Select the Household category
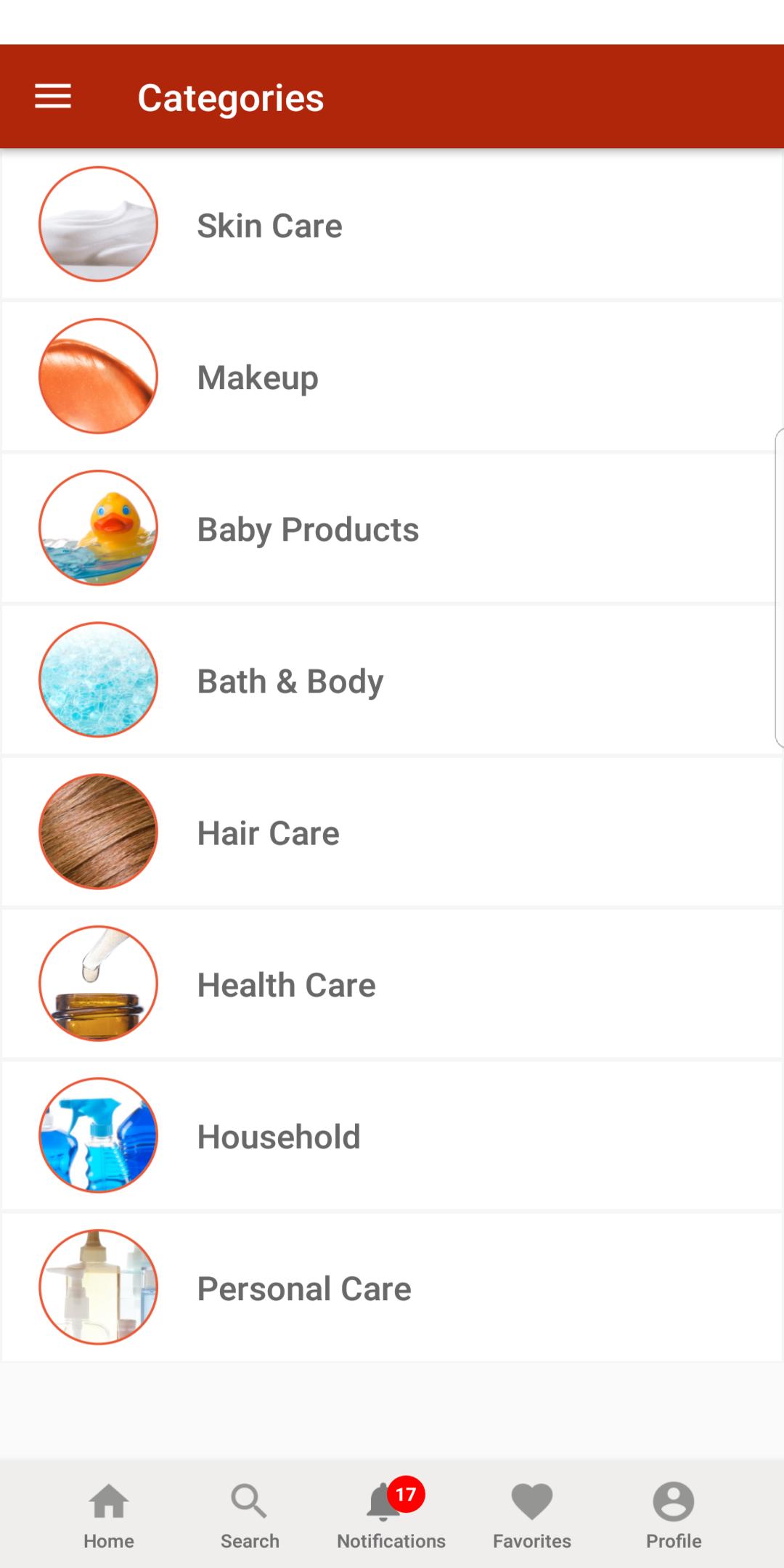This screenshot has width=784, height=1568. 392,1135
